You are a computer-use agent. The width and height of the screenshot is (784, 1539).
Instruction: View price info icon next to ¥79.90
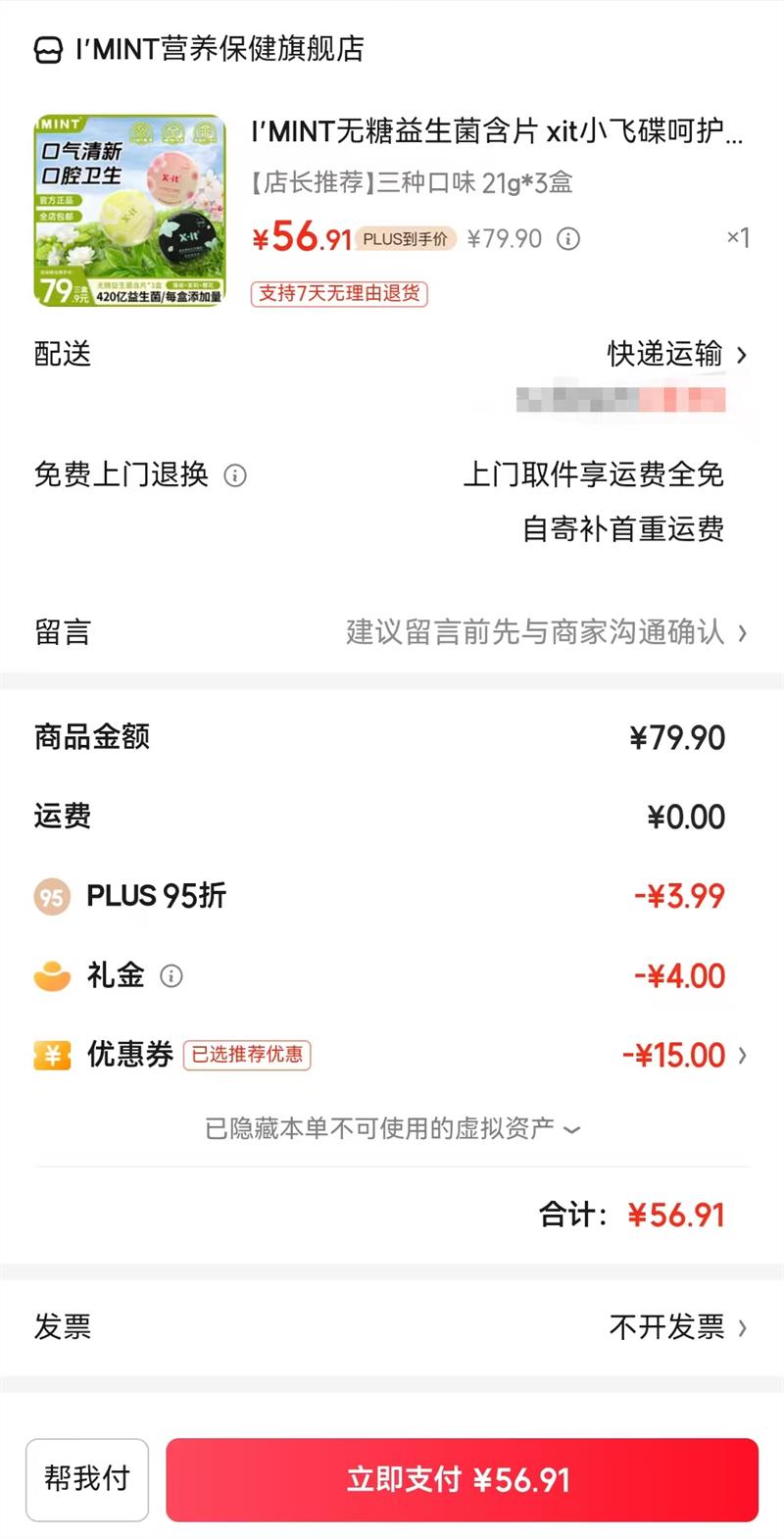568,239
